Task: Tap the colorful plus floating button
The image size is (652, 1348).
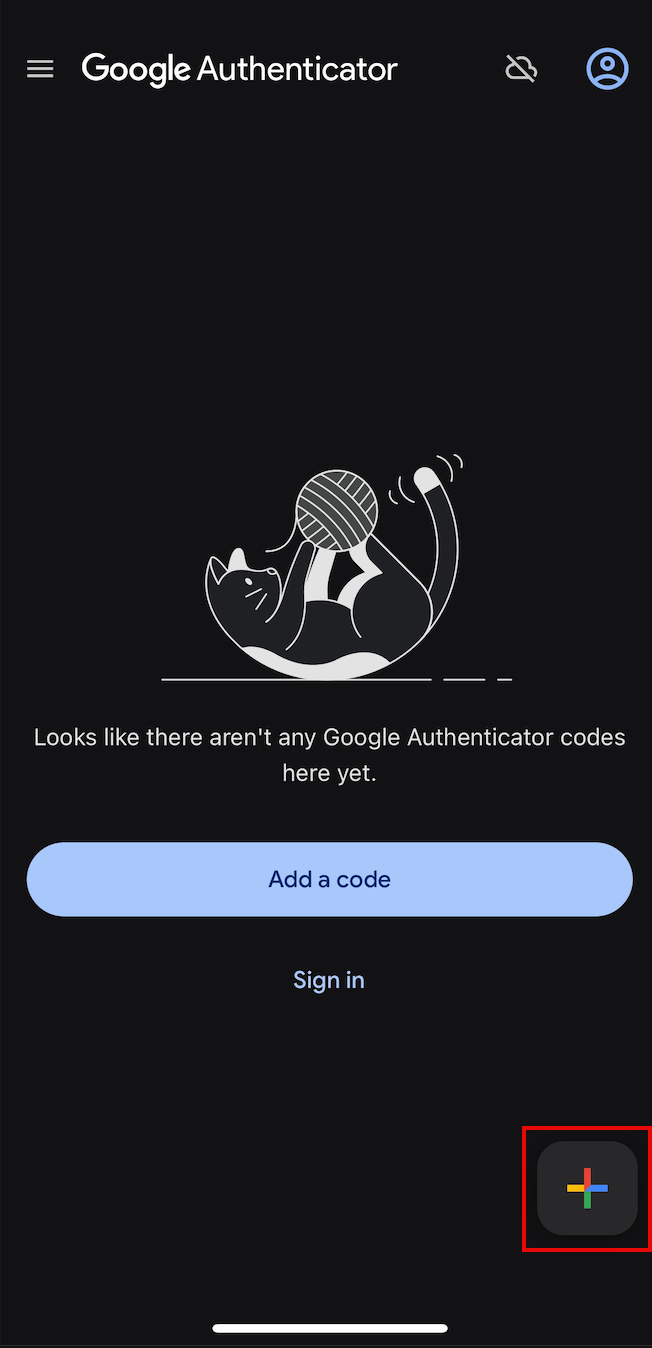Action: 587,1188
